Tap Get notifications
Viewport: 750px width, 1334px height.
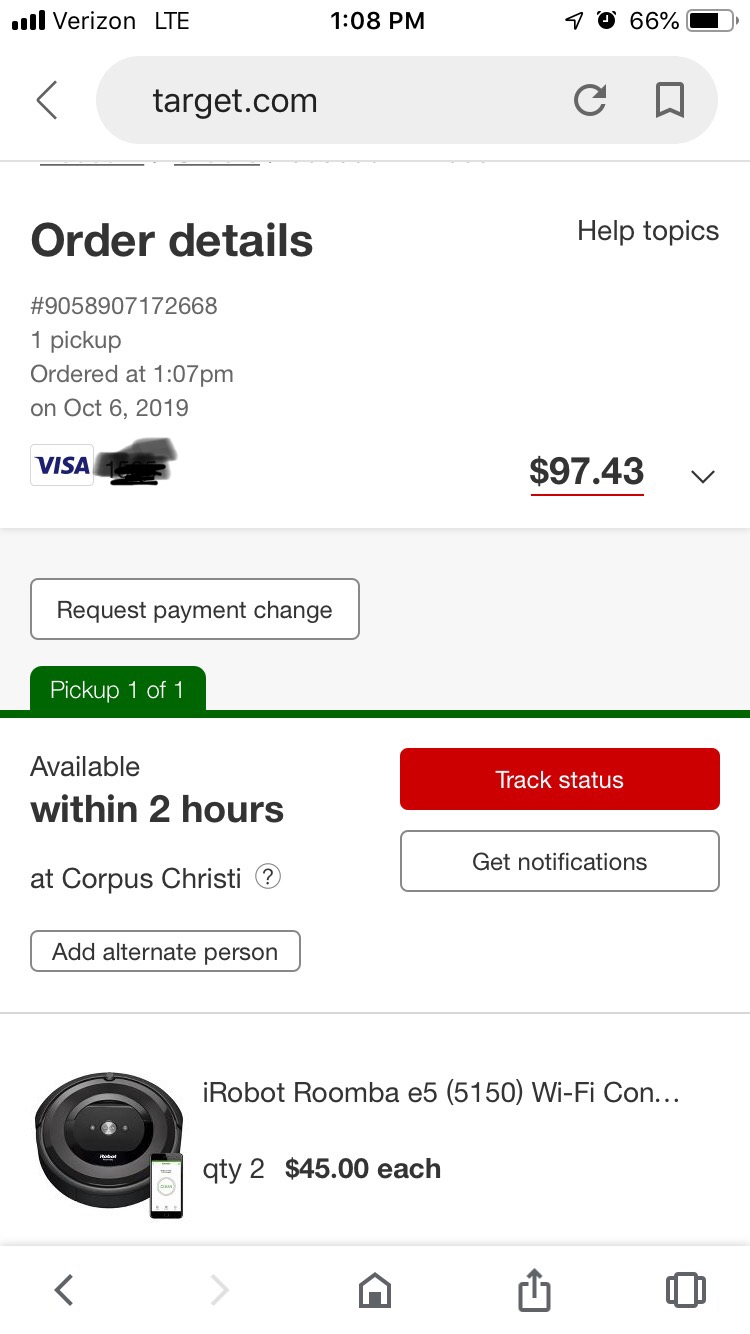(559, 861)
